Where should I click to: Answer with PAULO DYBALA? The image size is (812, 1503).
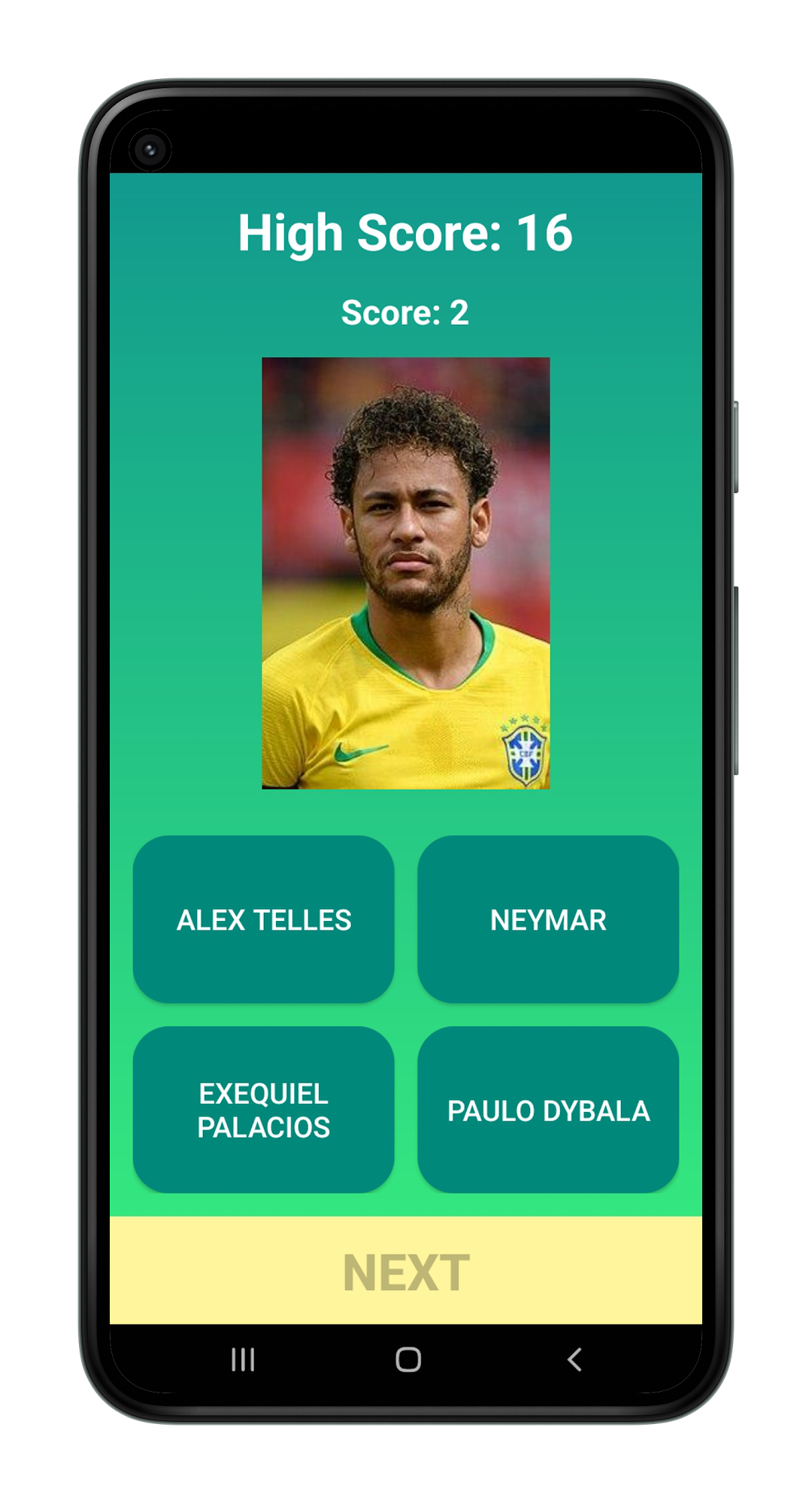(x=548, y=1110)
